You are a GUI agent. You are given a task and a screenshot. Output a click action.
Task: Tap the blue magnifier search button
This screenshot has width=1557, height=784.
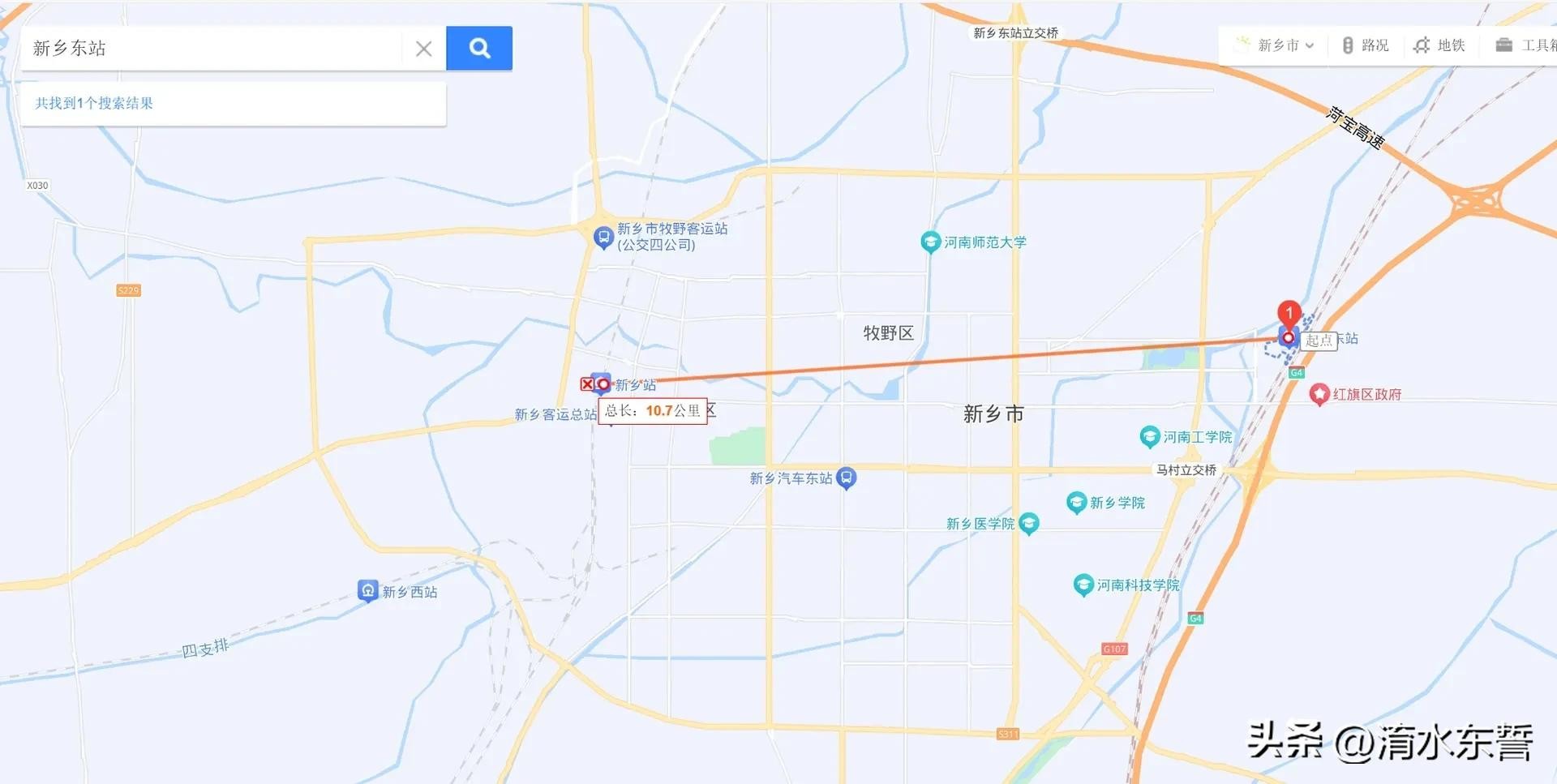479,49
